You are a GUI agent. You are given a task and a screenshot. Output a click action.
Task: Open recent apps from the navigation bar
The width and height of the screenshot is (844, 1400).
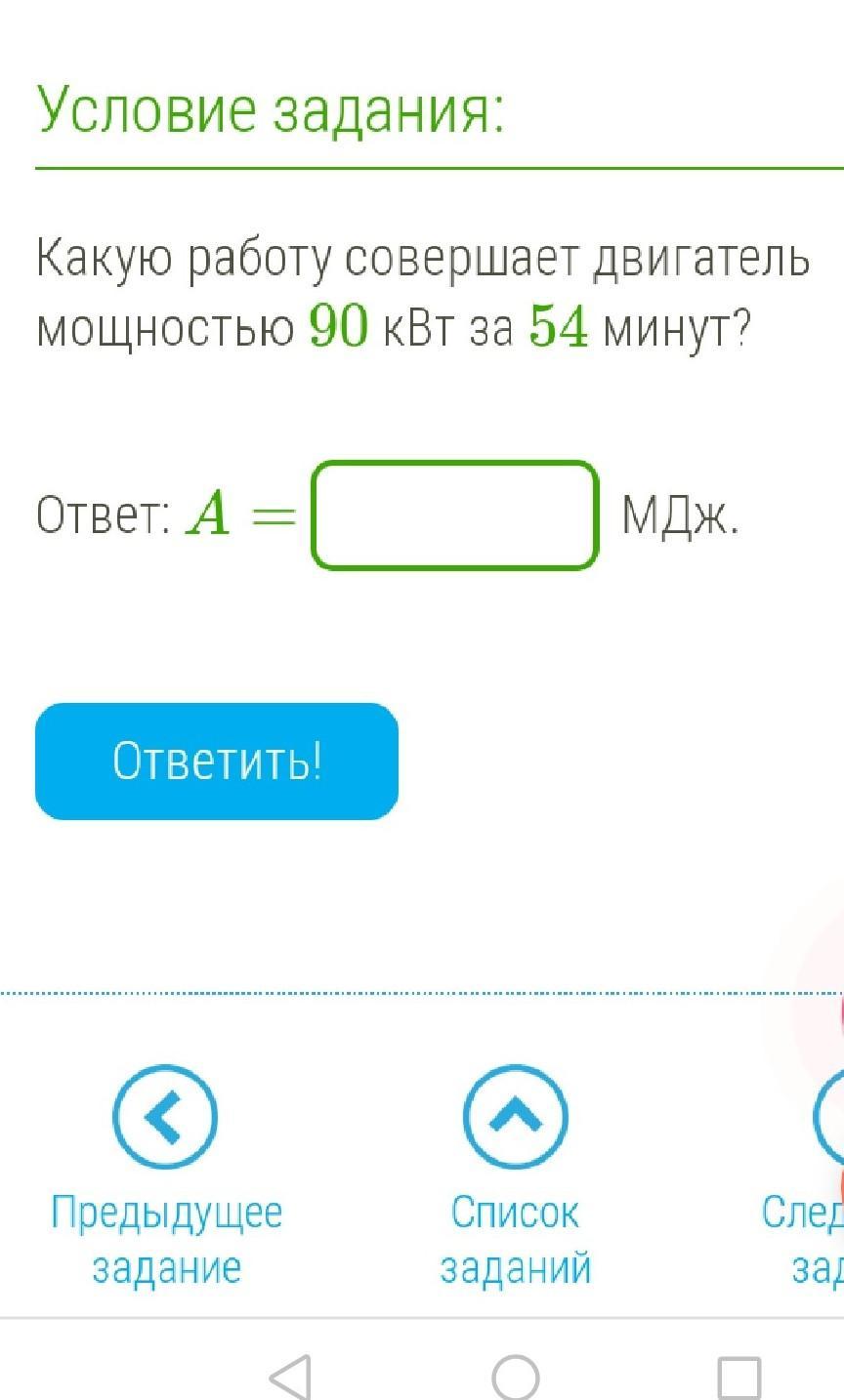point(738,1377)
